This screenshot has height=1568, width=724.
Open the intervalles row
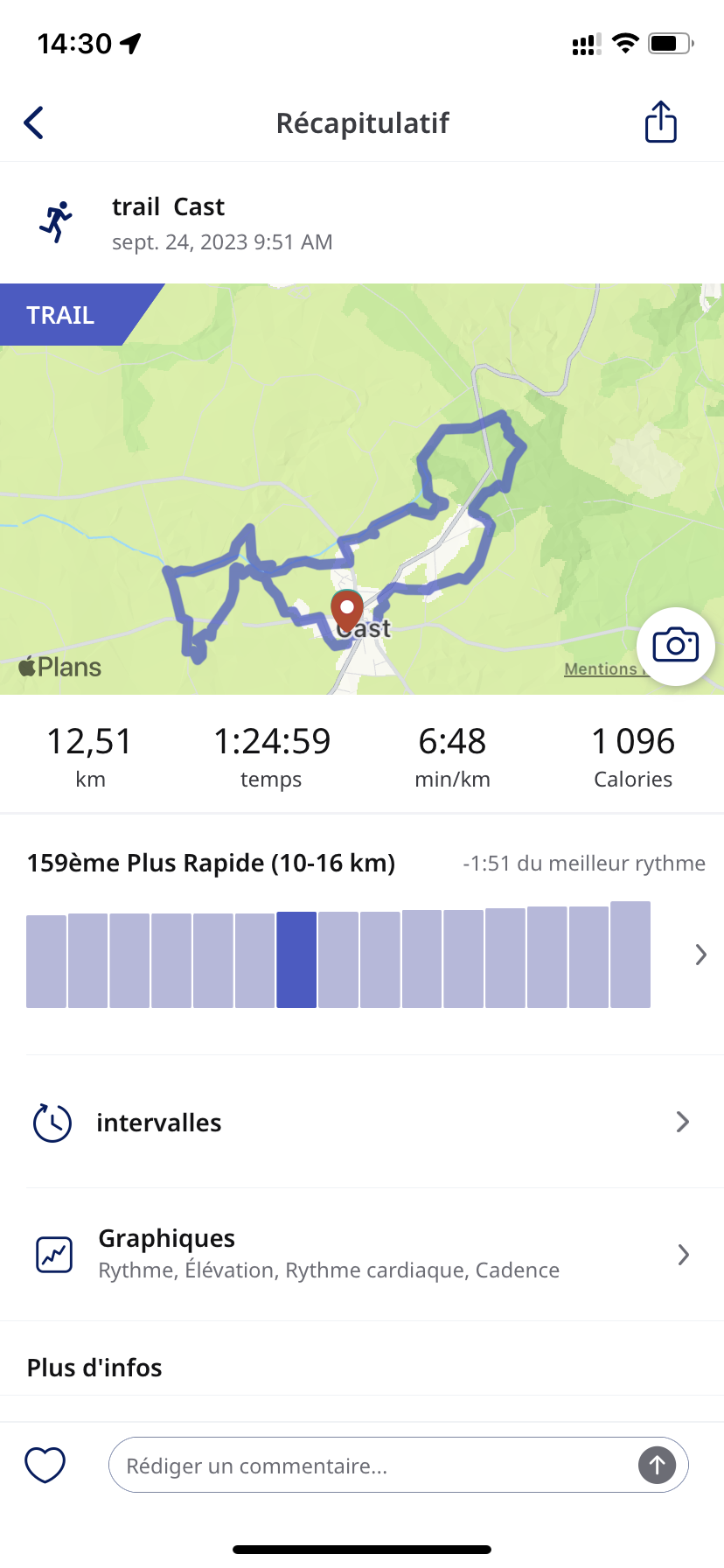362,1122
